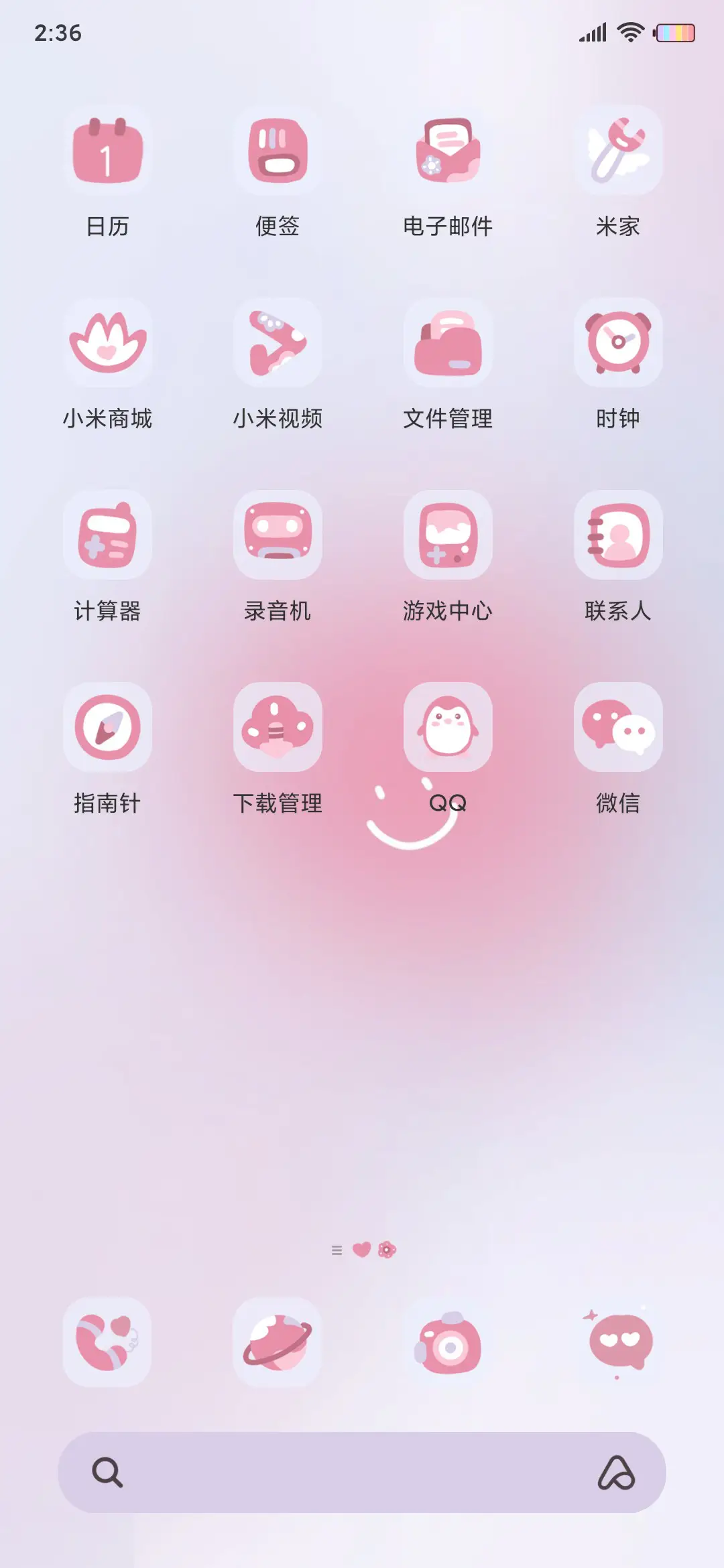Screen dimensions: 724x1568
Task: Open the camera app from the dock
Action: 448,1345
